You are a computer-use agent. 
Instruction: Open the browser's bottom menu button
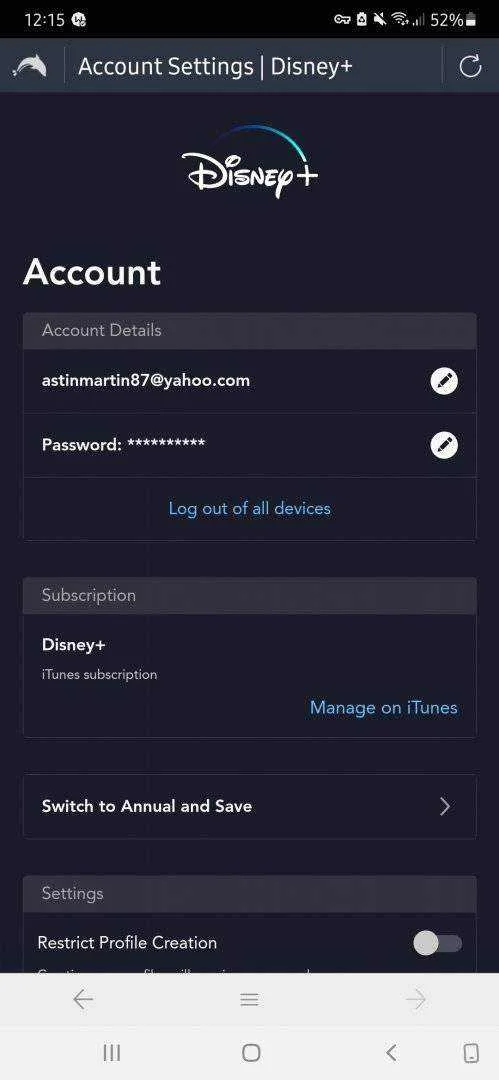coord(250,999)
